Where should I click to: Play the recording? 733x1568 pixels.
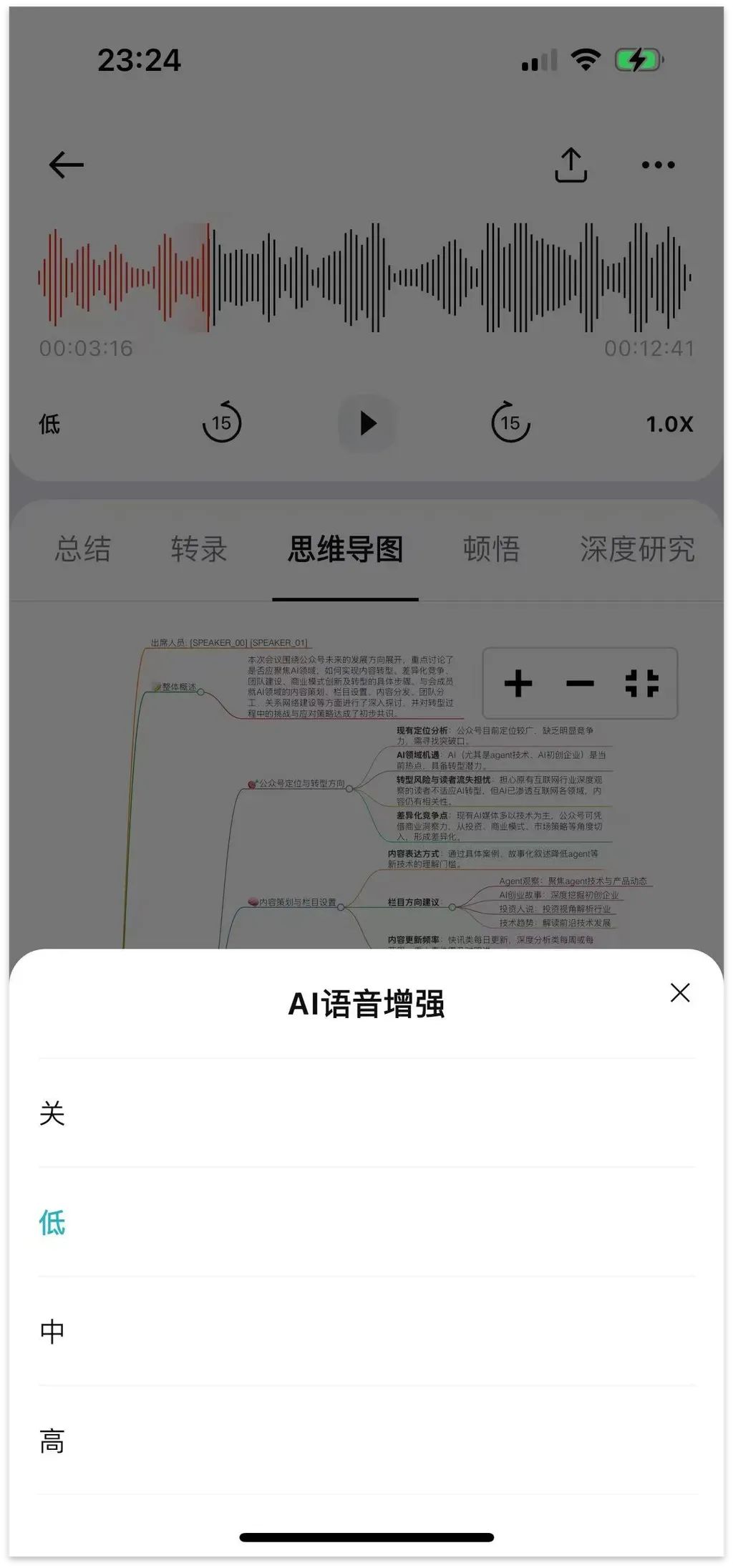[x=367, y=423]
